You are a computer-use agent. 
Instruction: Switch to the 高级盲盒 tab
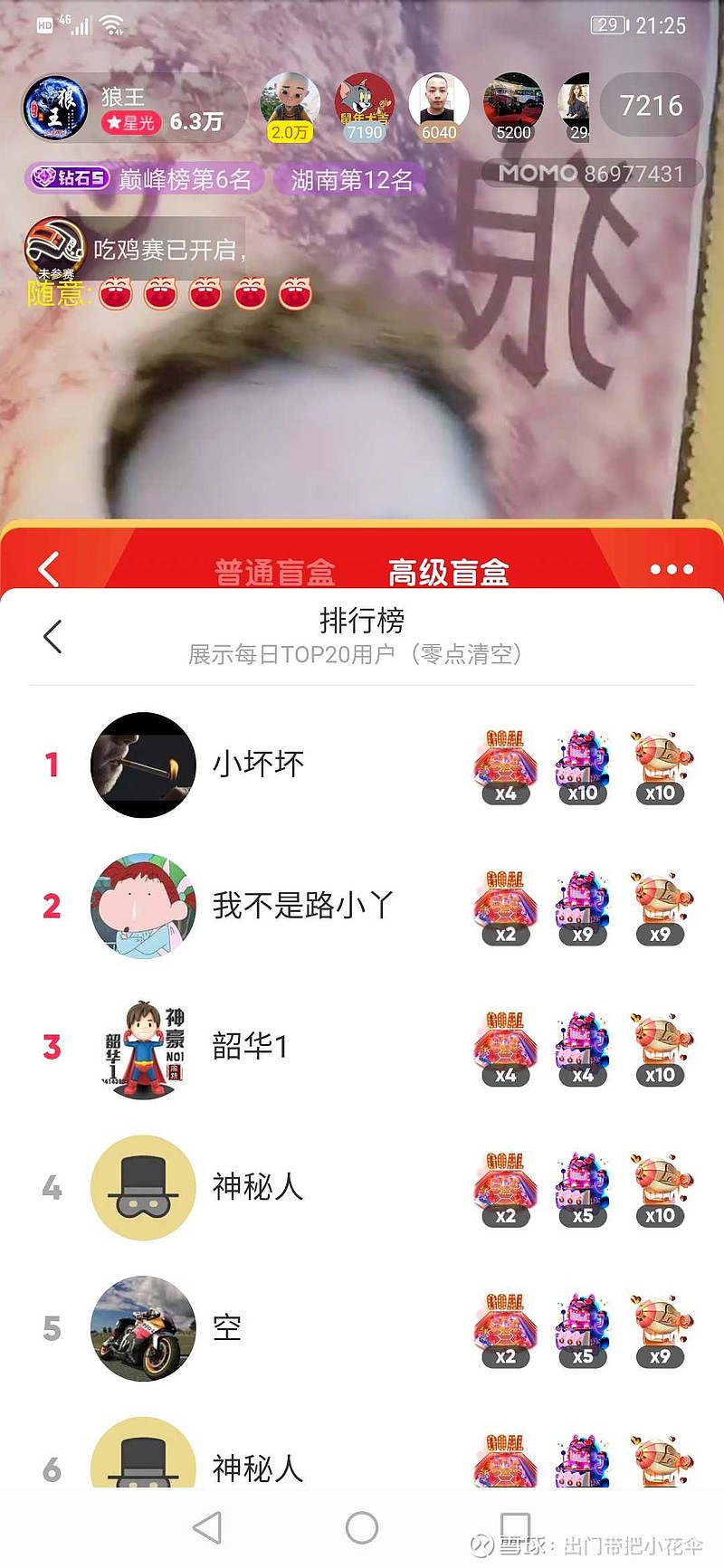pos(448,572)
